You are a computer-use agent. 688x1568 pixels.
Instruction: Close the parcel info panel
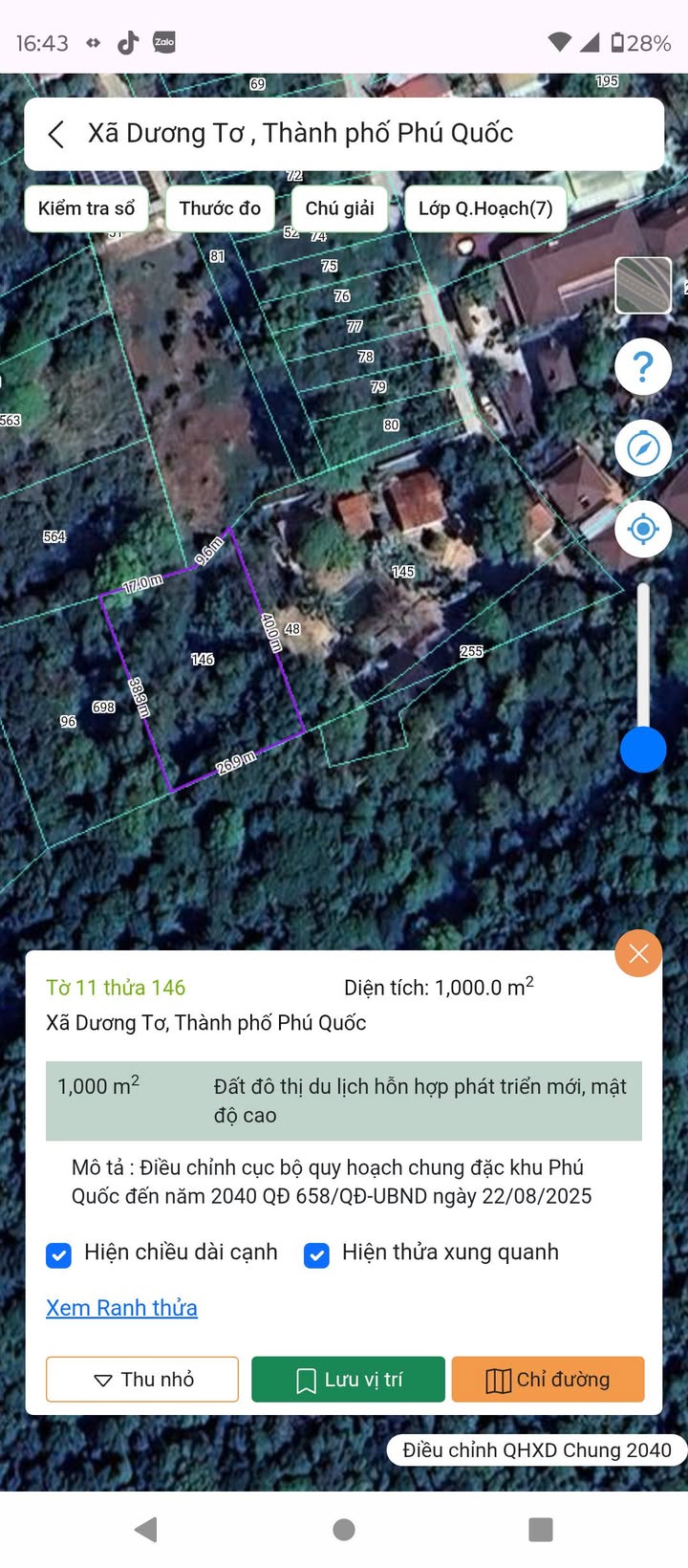click(638, 953)
